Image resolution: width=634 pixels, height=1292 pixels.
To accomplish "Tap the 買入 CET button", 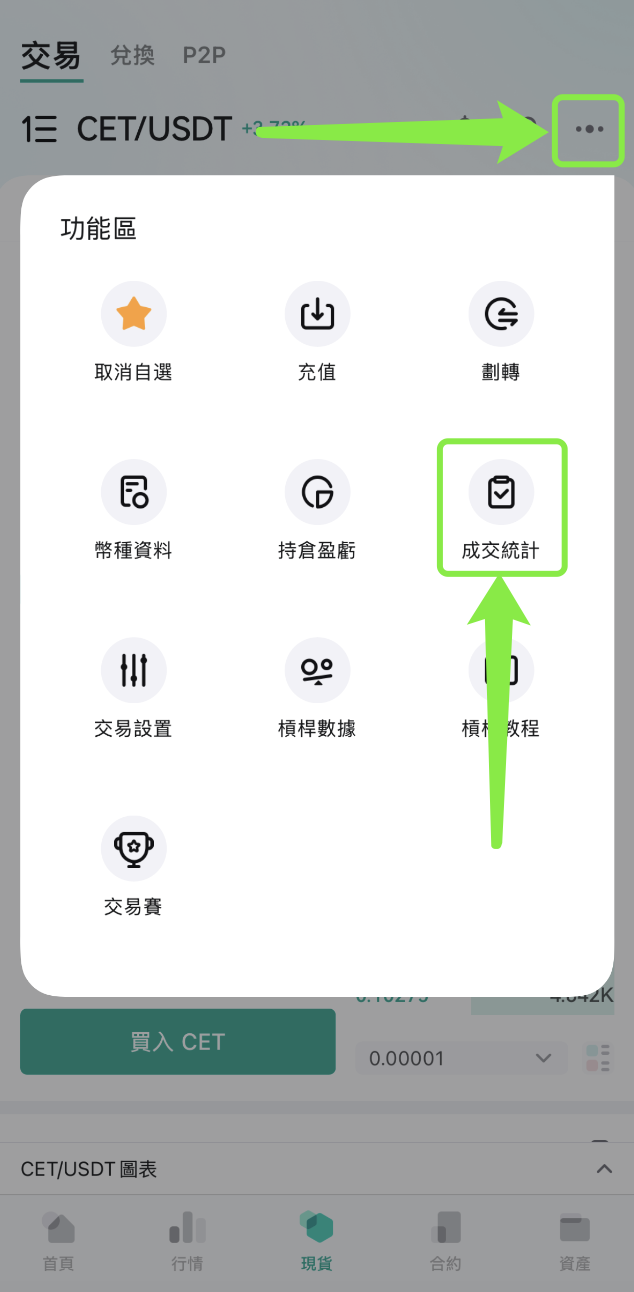I will [178, 1042].
